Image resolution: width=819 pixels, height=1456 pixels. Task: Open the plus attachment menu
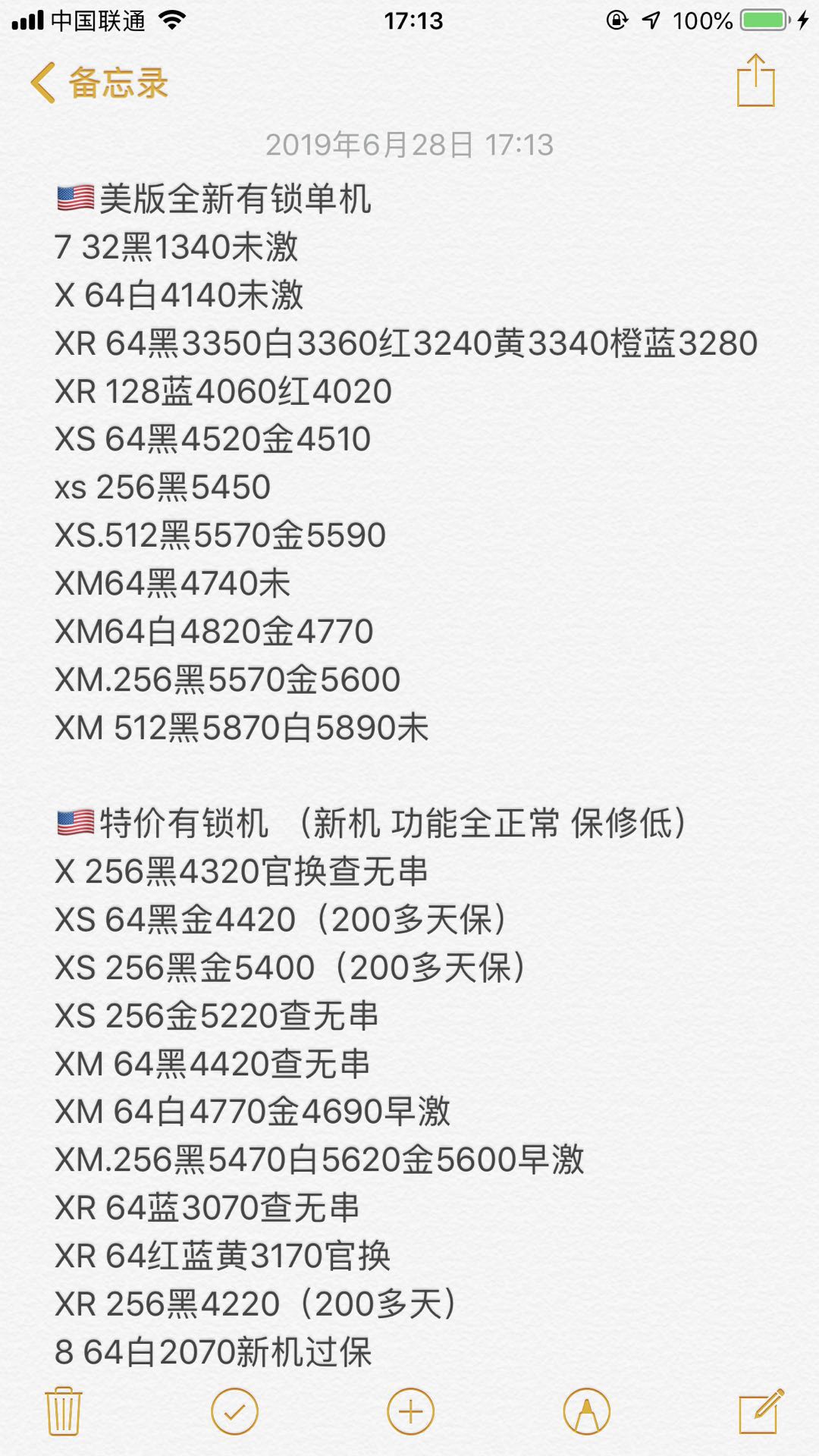tap(410, 1411)
